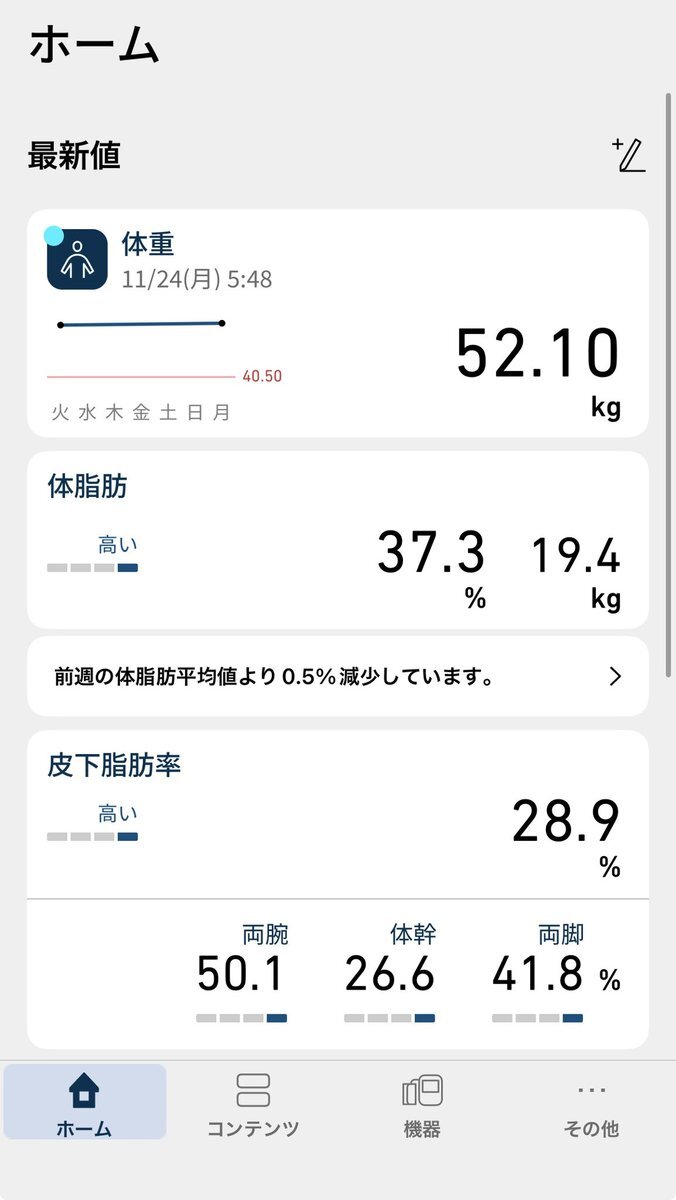Tap the edit pencil icon beside 最新値
The image size is (676, 1200).
[629, 156]
